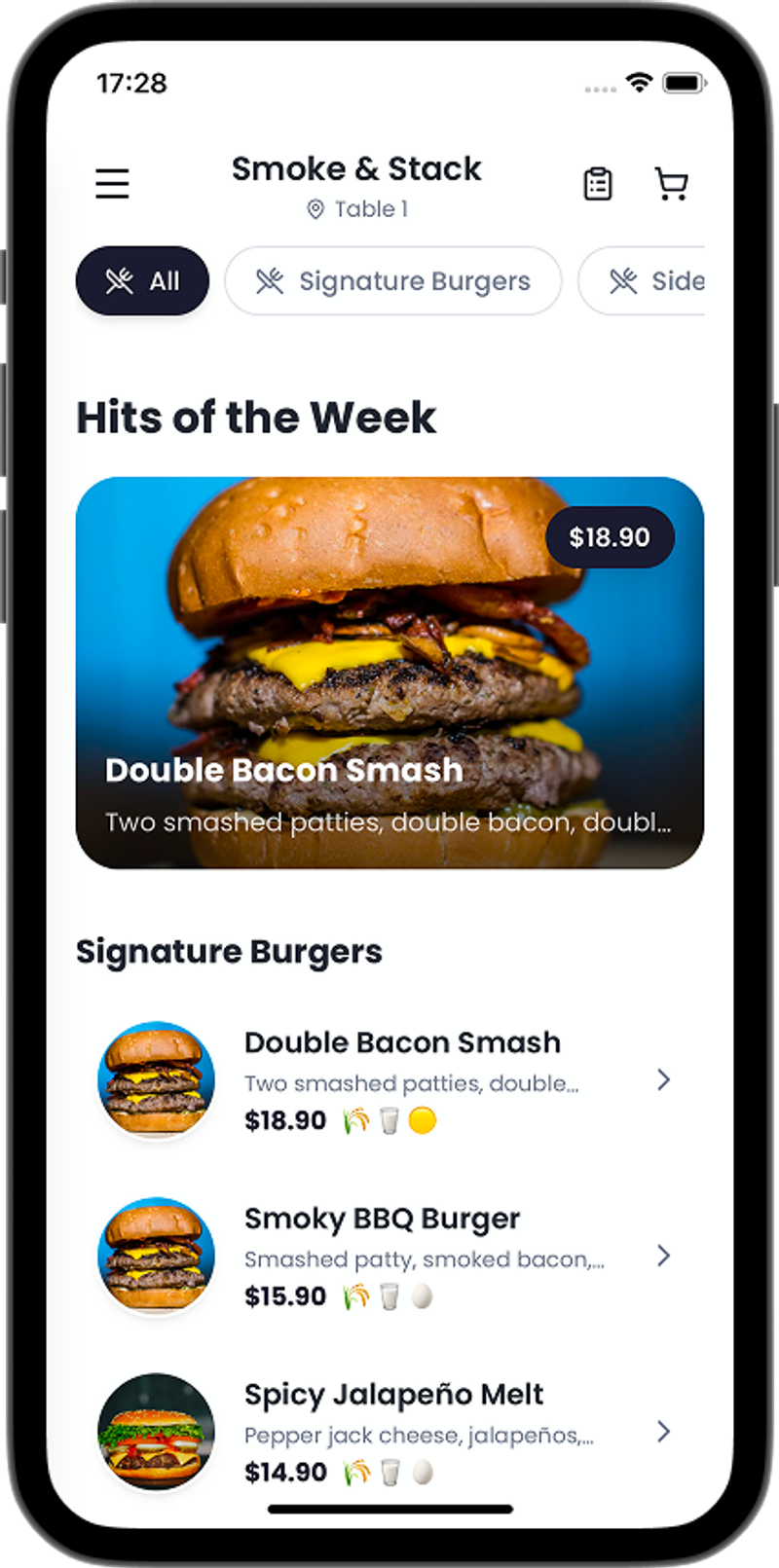Open the orders clipboard icon

[598, 183]
